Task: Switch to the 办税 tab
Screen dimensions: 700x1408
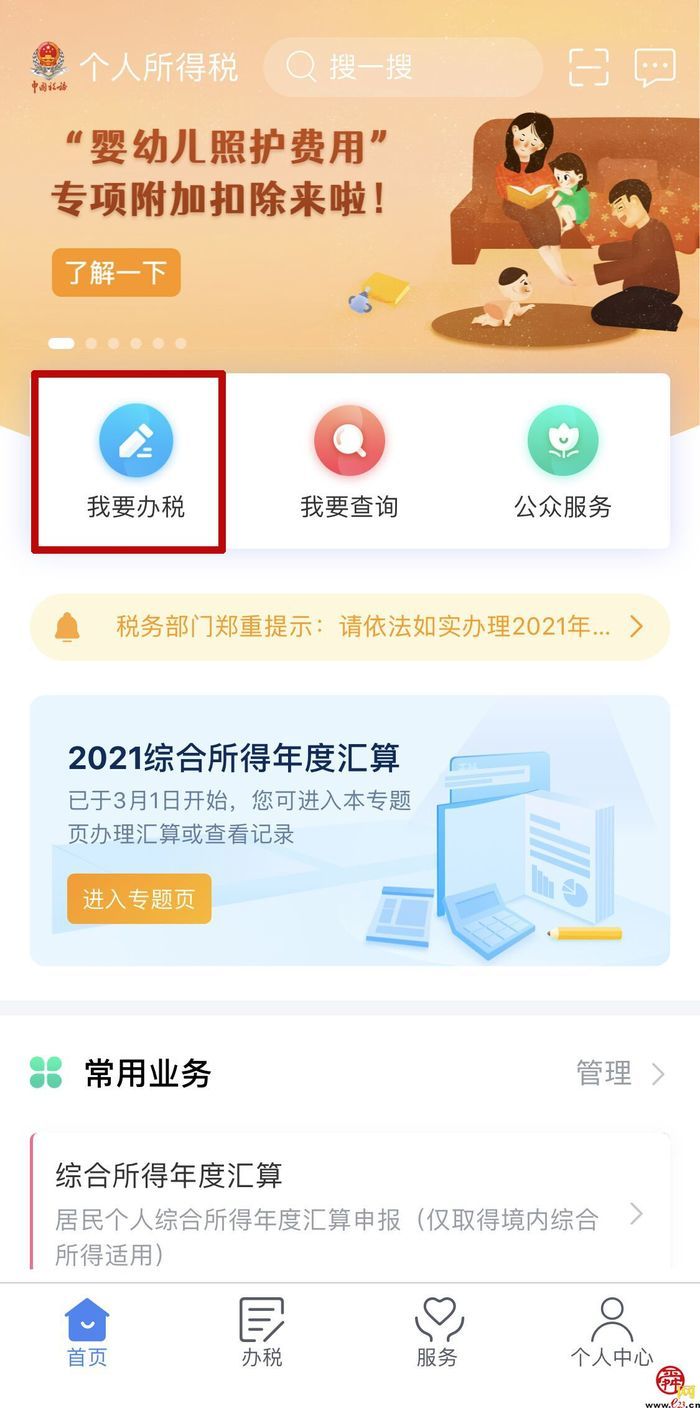Action: tap(262, 1332)
